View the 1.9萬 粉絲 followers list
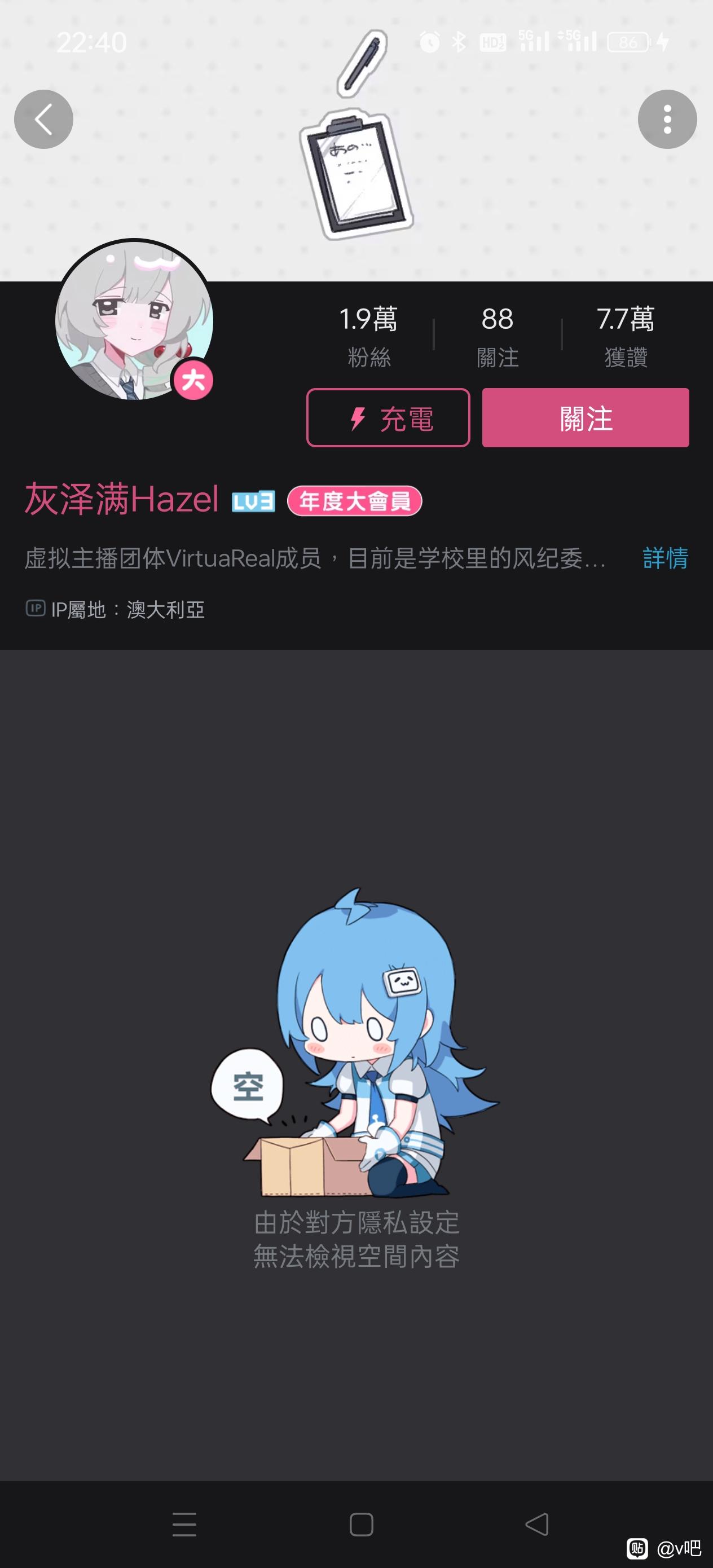 pyautogui.click(x=368, y=336)
